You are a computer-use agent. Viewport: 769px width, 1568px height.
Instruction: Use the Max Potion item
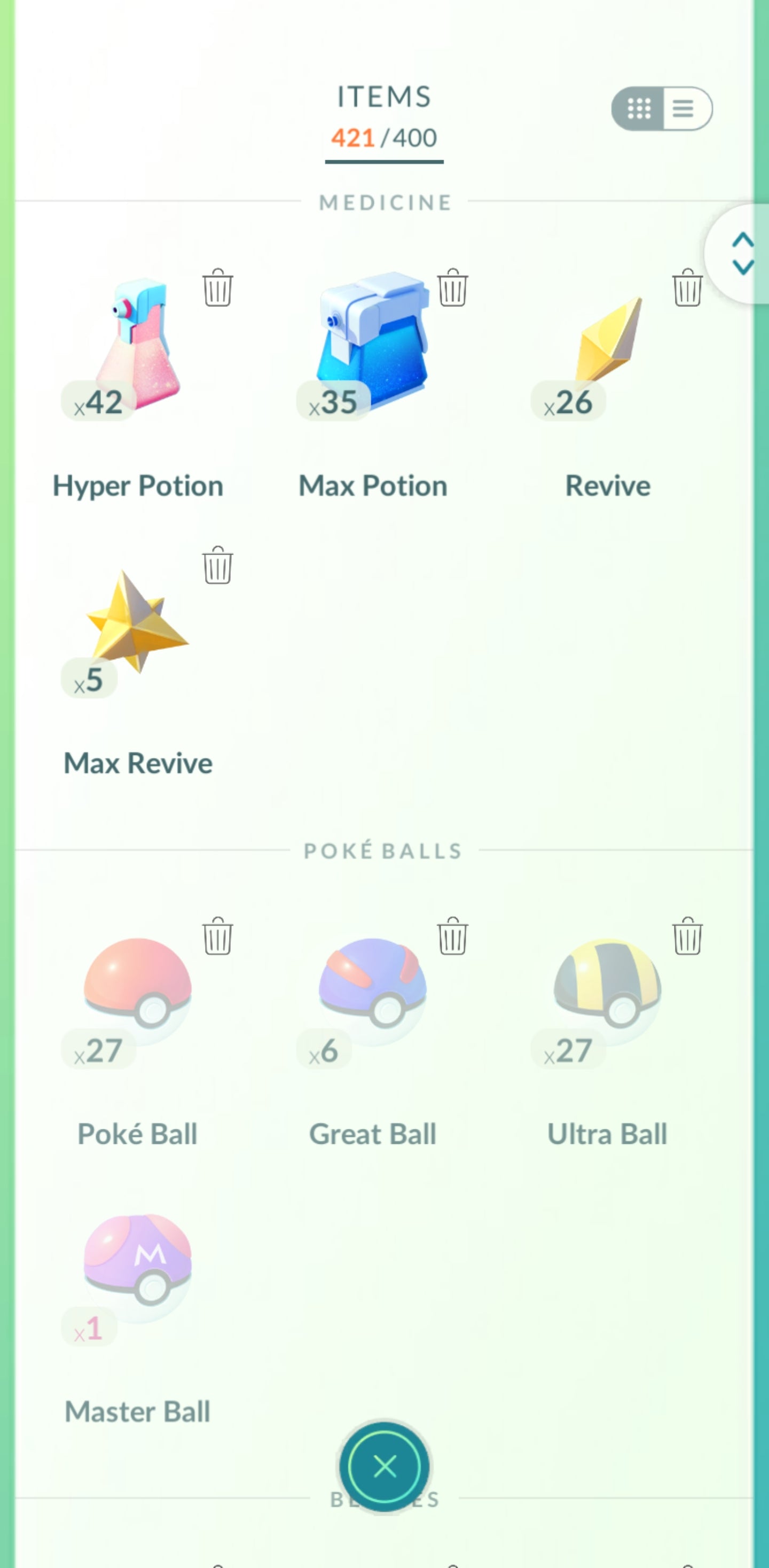(x=373, y=347)
